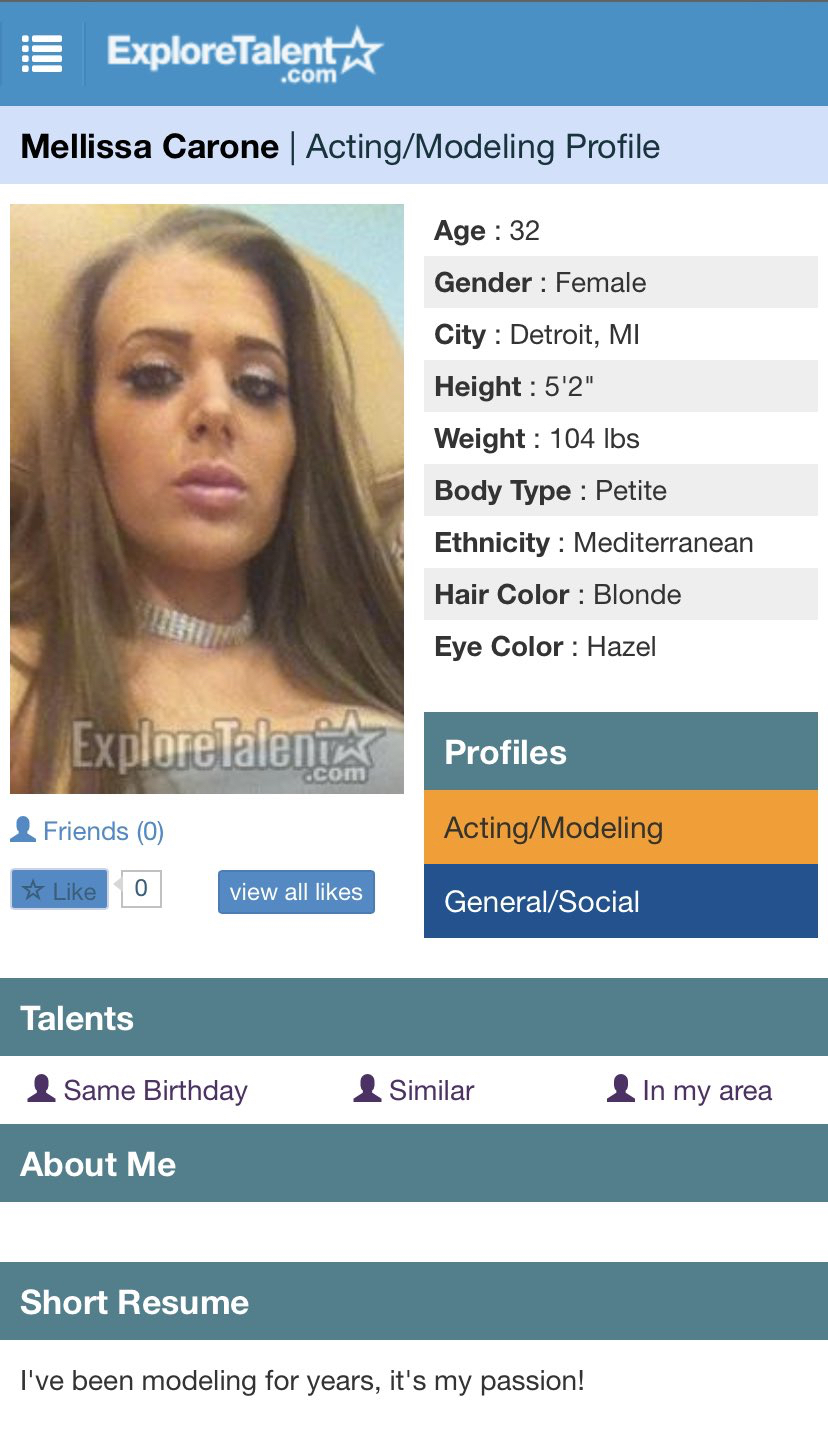828x1430 pixels.
Task: Show talents In my area
Action: click(x=690, y=1090)
